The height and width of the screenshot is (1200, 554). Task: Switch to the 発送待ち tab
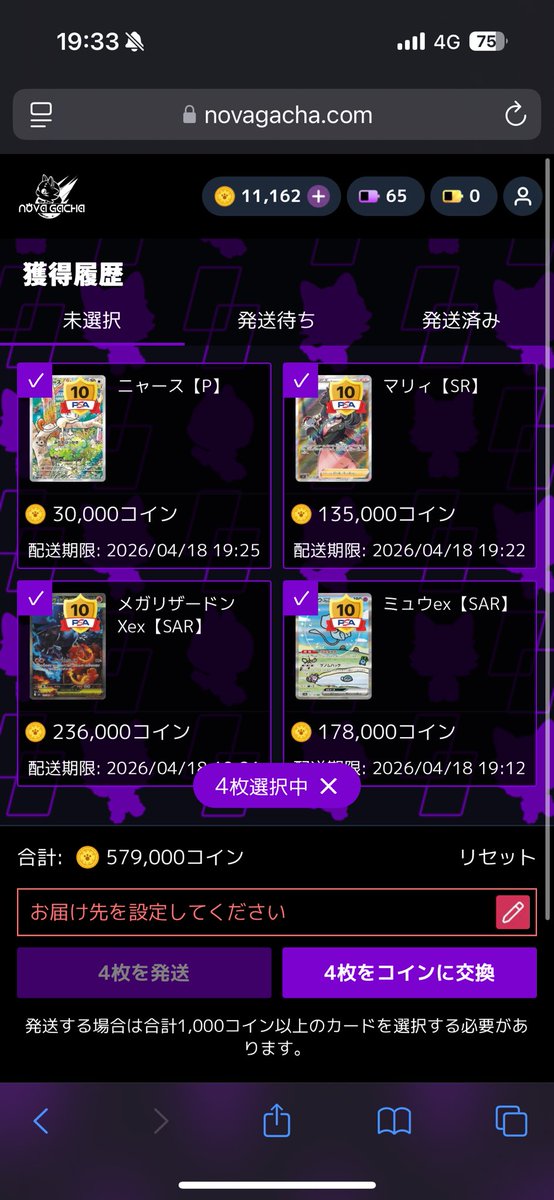point(276,320)
